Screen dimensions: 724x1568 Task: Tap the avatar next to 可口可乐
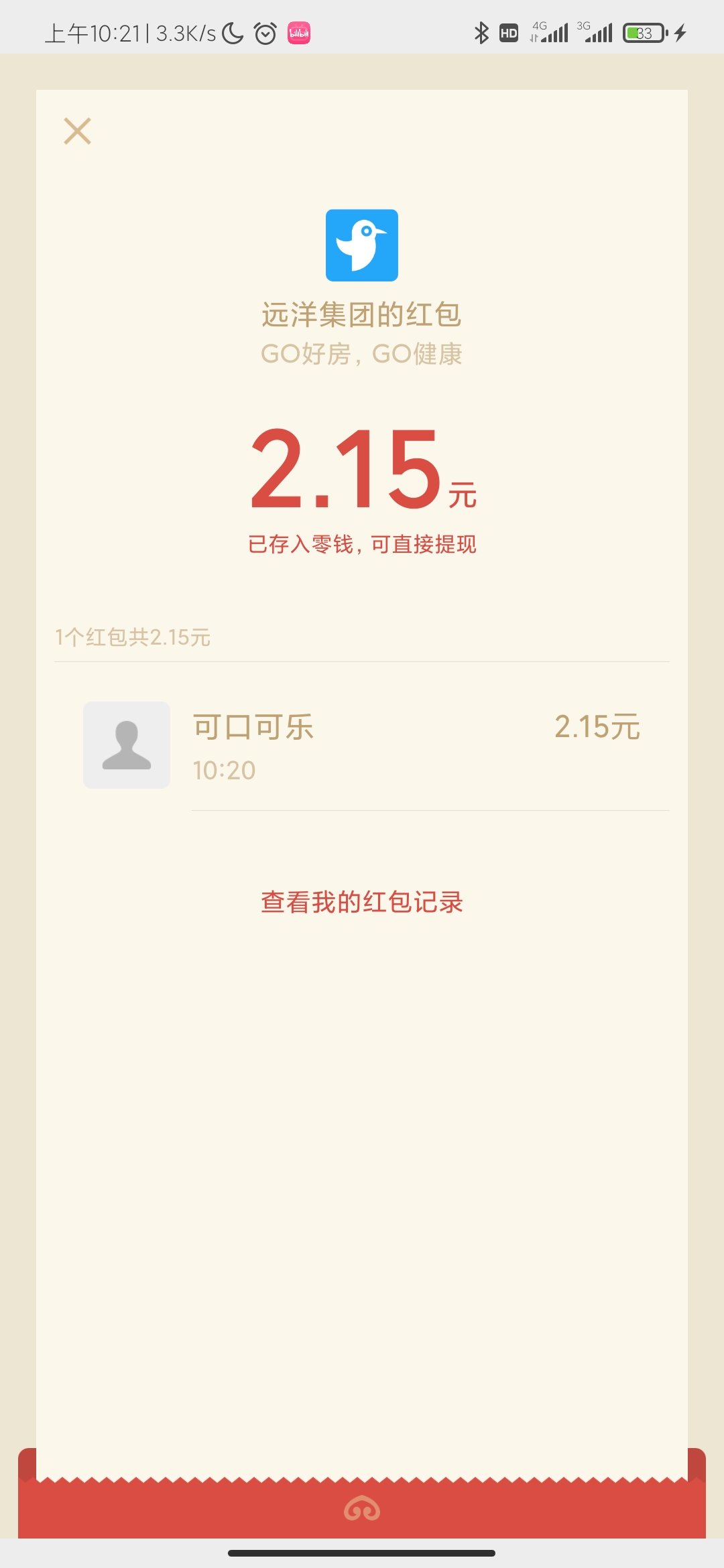click(x=127, y=745)
